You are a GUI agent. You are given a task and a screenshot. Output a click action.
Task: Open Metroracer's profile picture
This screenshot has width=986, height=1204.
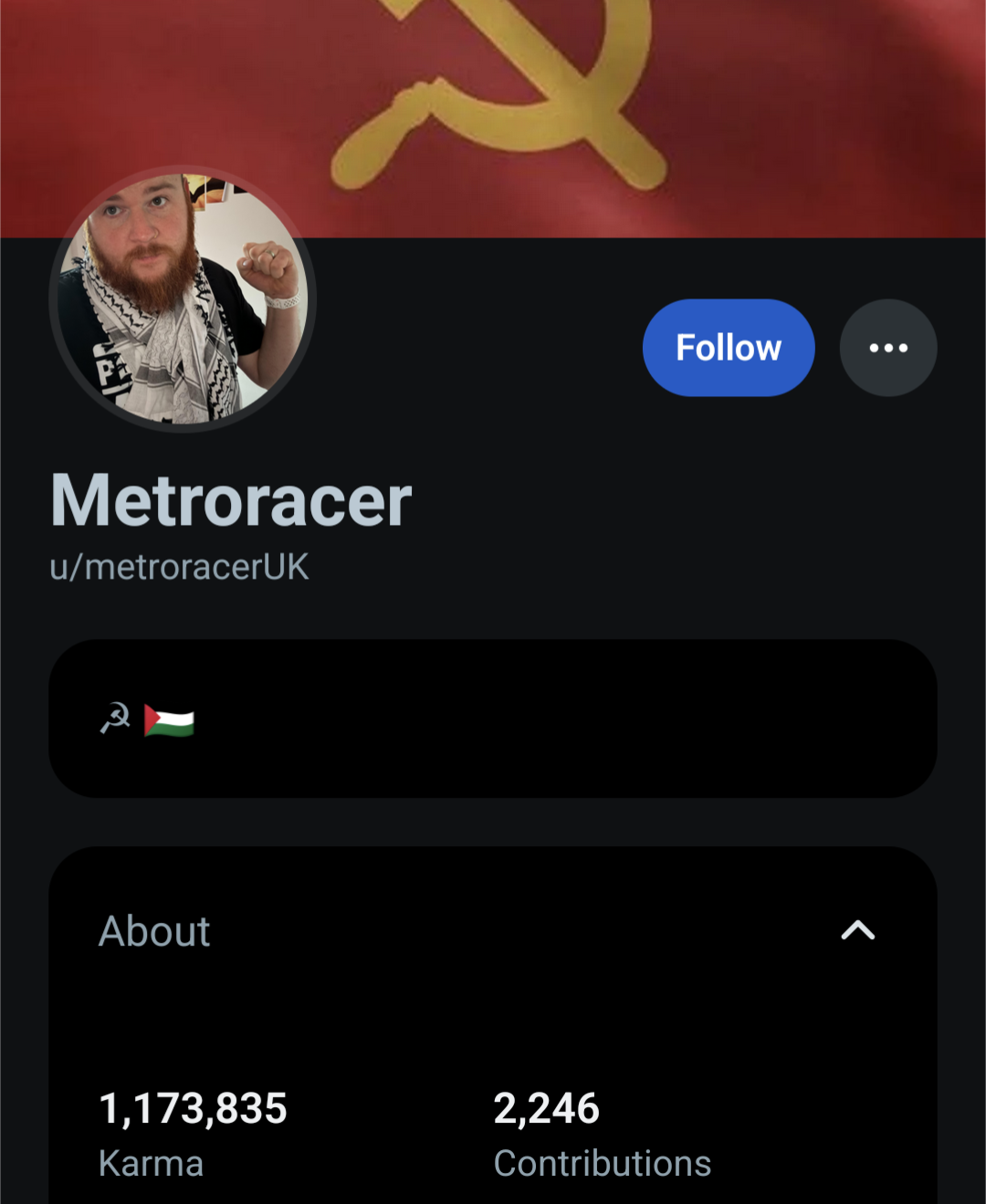tap(183, 299)
